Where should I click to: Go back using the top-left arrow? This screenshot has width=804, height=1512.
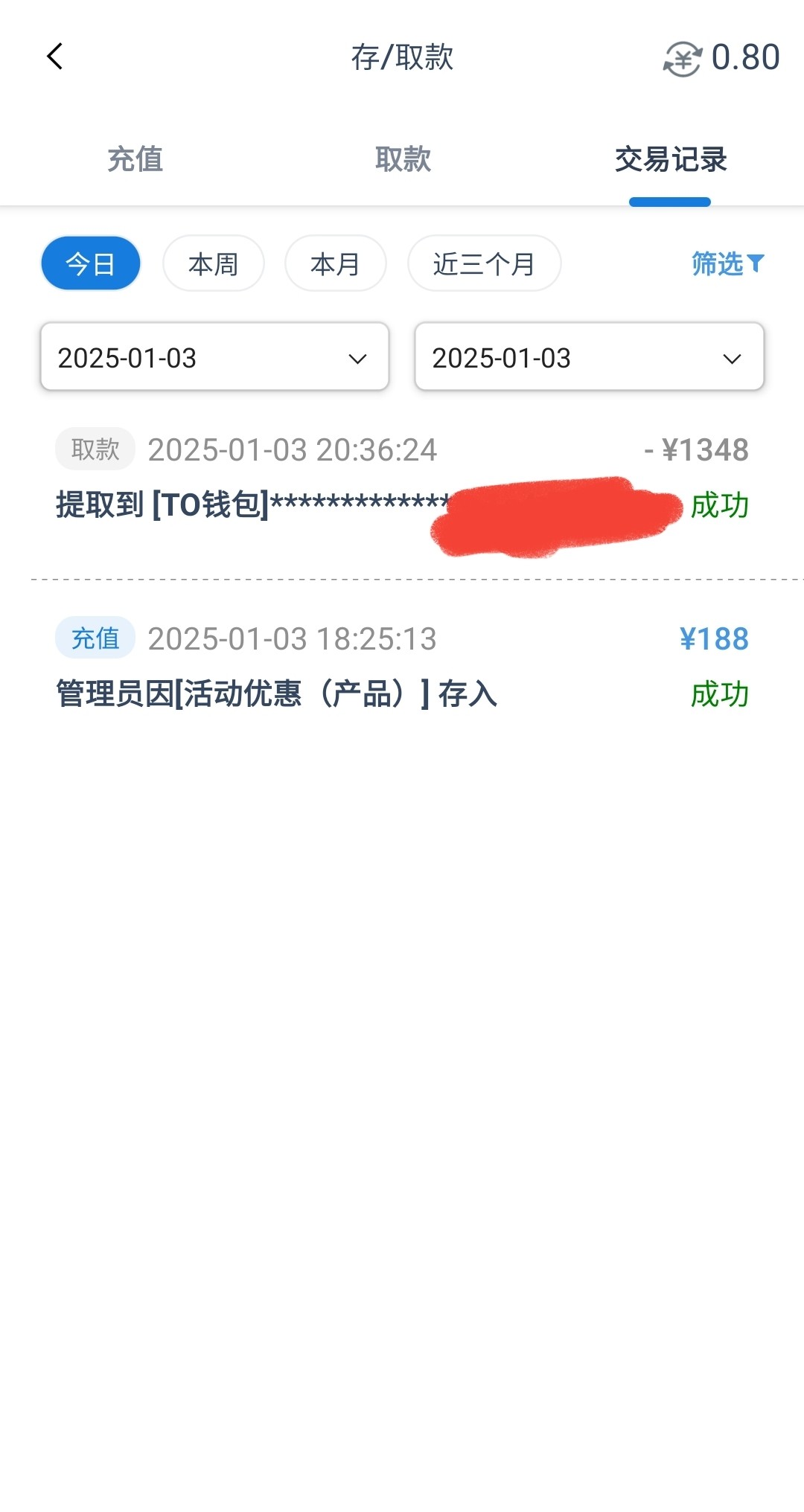click(55, 57)
